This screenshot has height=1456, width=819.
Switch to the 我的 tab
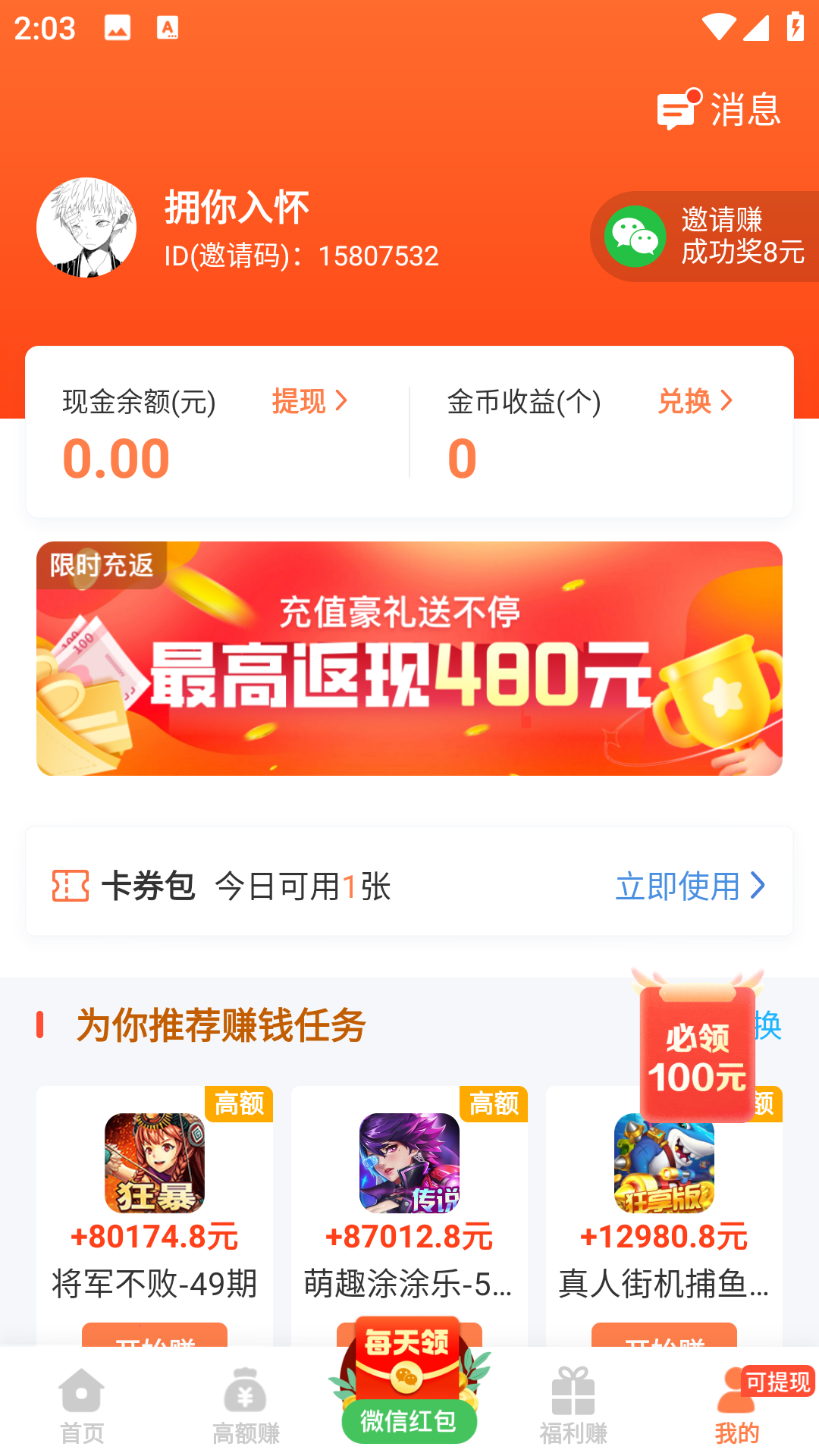[734, 1410]
